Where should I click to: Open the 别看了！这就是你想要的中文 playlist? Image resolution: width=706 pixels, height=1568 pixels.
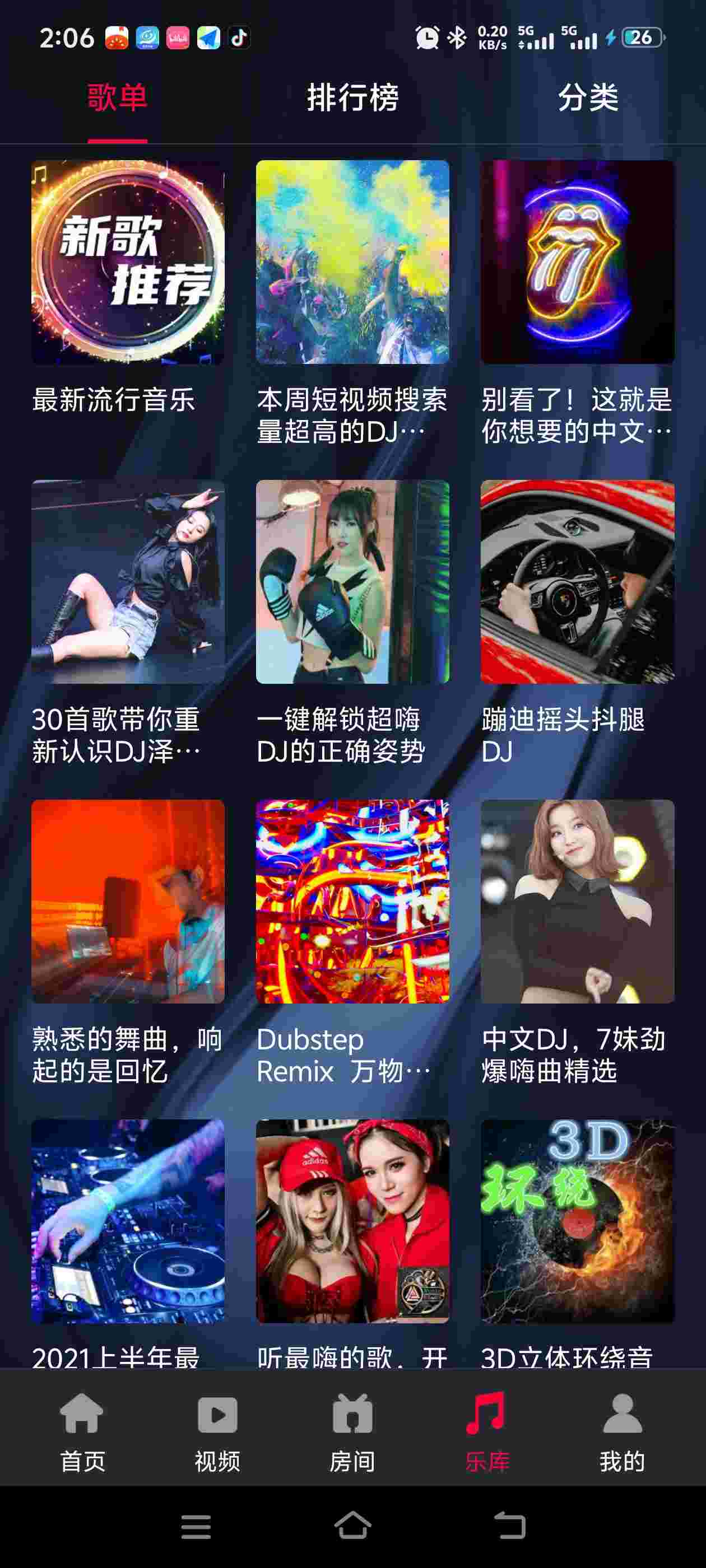pyautogui.click(x=577, y=262)
